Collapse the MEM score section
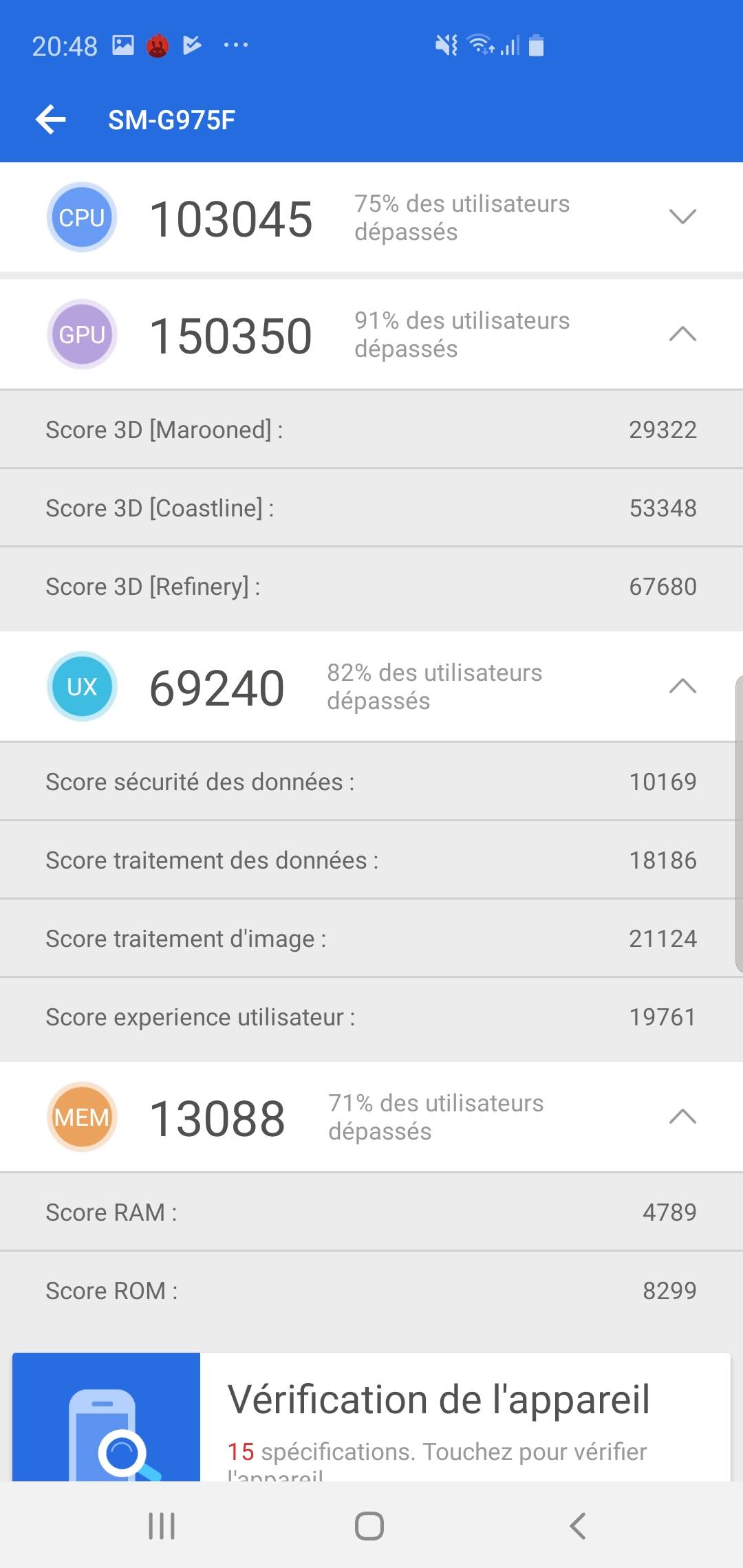This screenshot has width=743, height=1568. 682,1117
